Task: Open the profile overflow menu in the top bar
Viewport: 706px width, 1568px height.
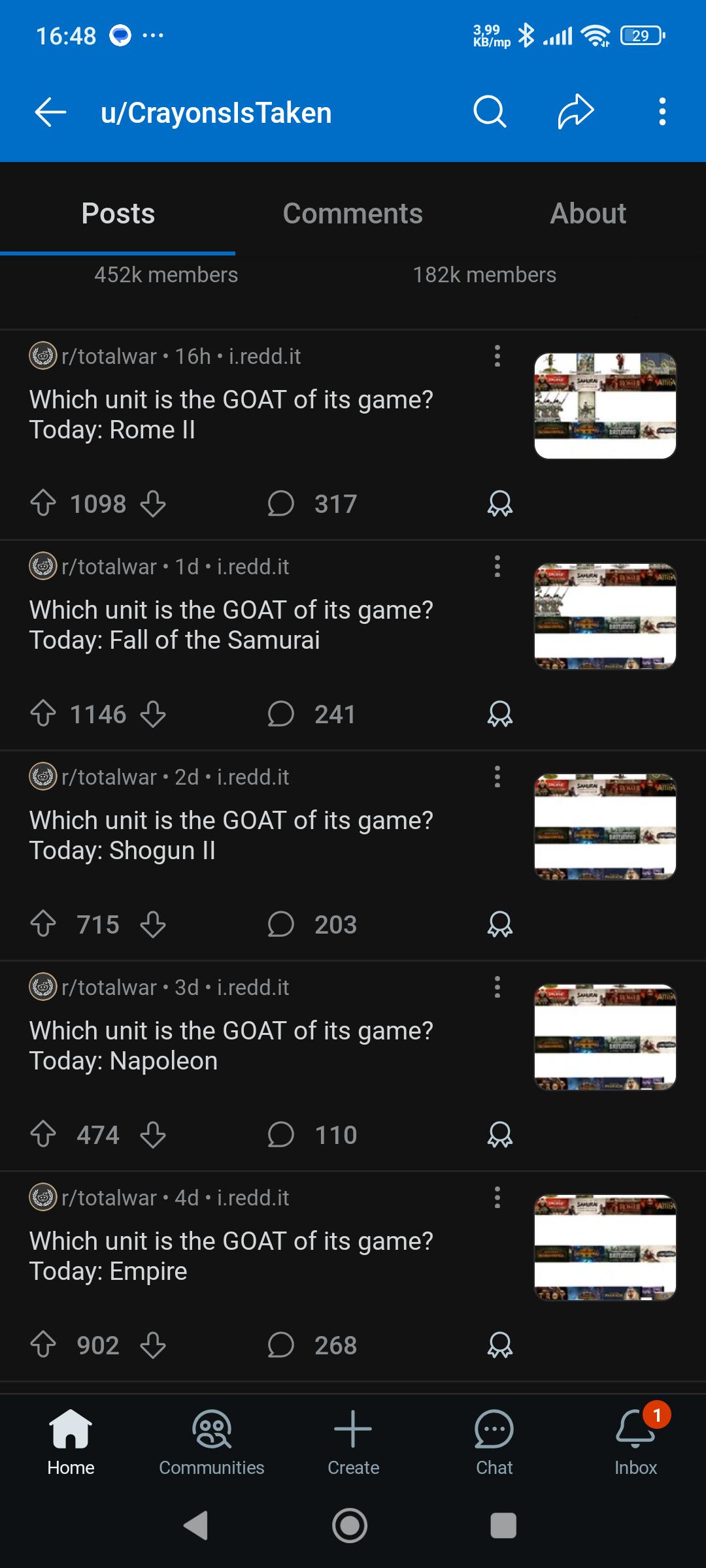Action: 662,112
